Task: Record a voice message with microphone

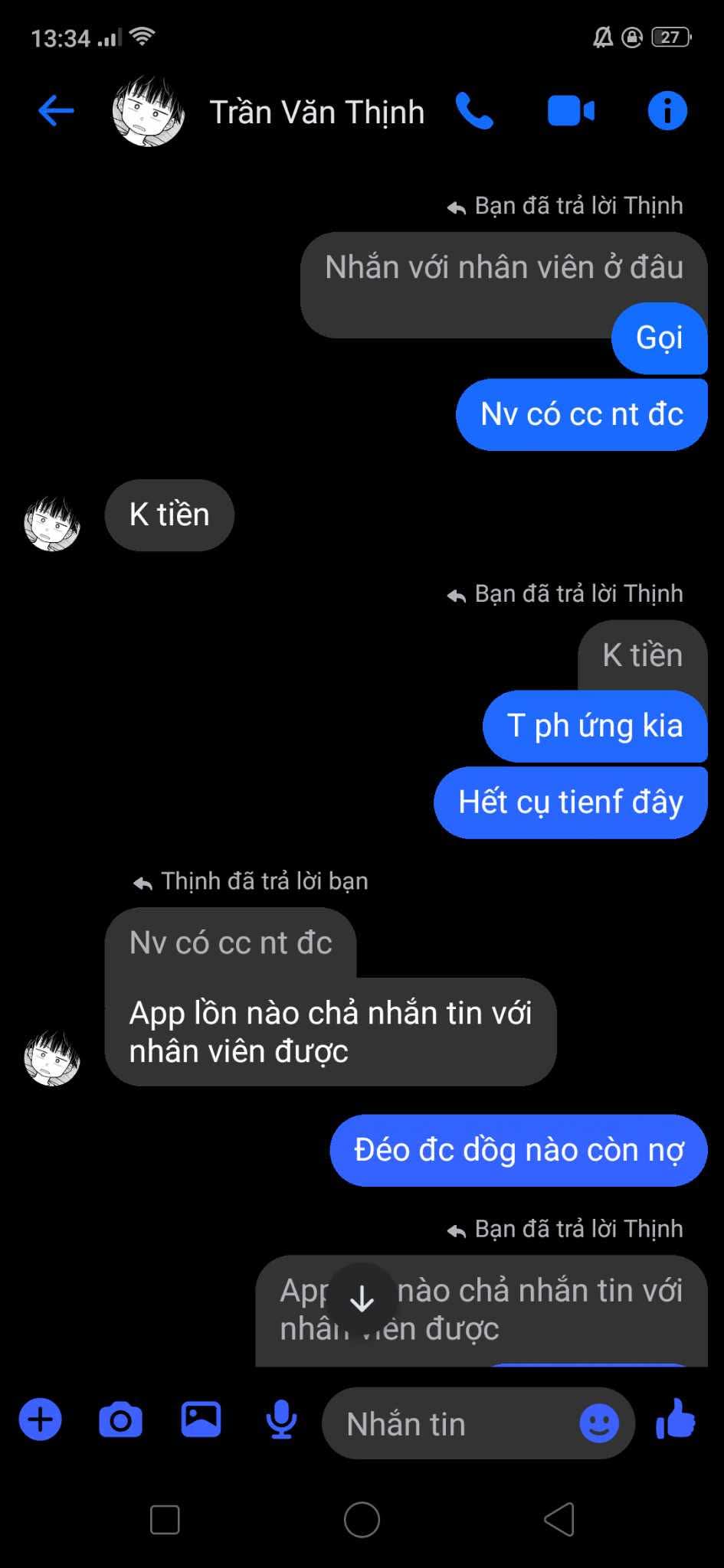Action: 281,1420
